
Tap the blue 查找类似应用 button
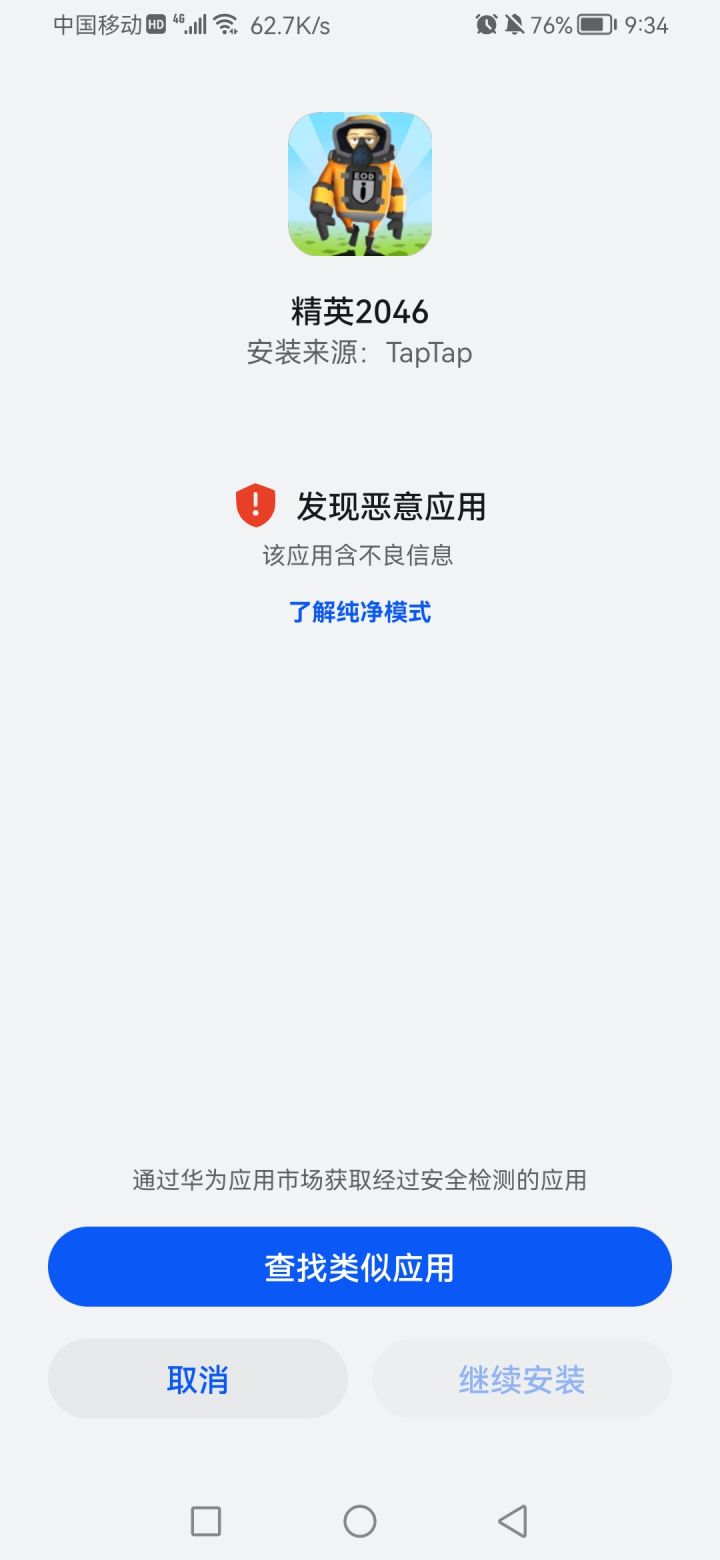pos(360,1267)
